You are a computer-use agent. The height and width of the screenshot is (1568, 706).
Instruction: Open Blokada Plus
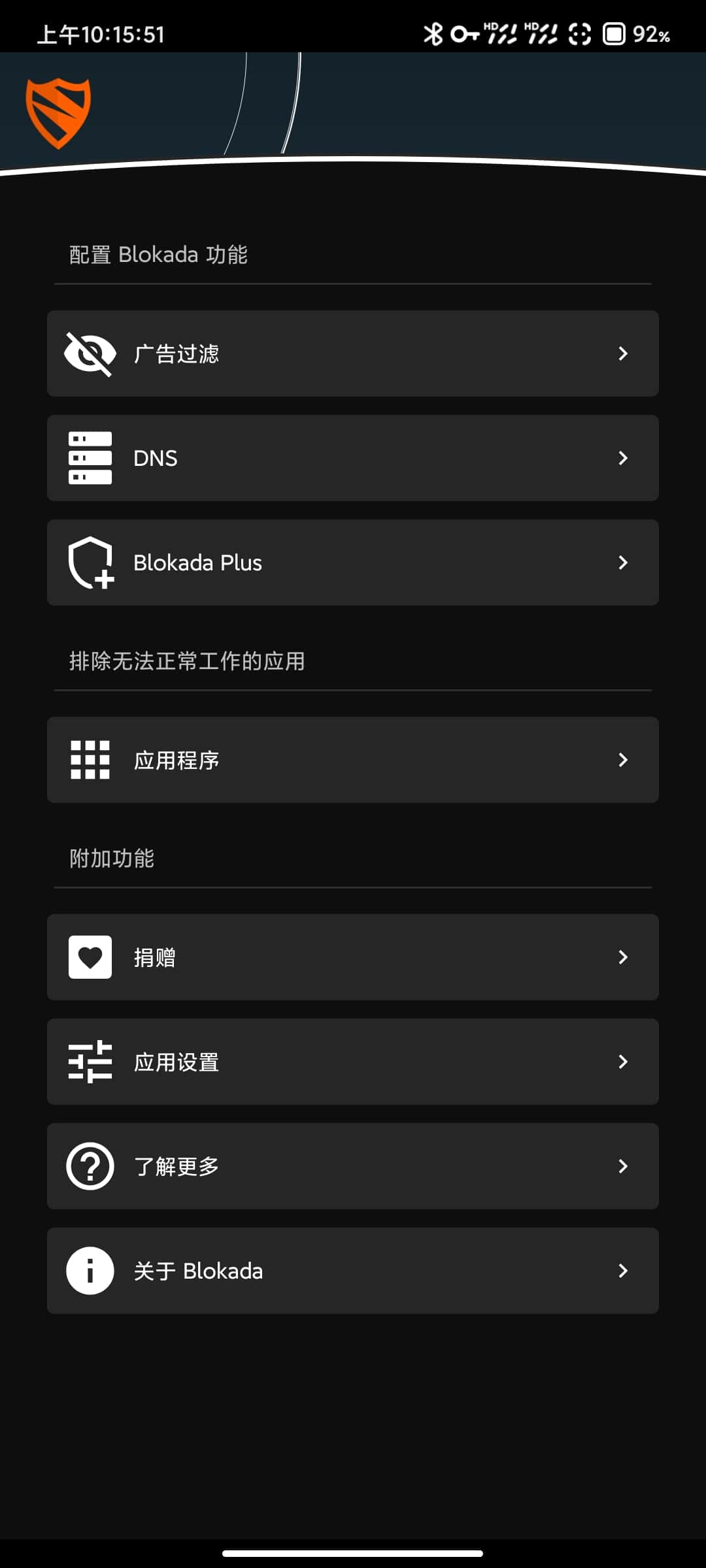352,563
